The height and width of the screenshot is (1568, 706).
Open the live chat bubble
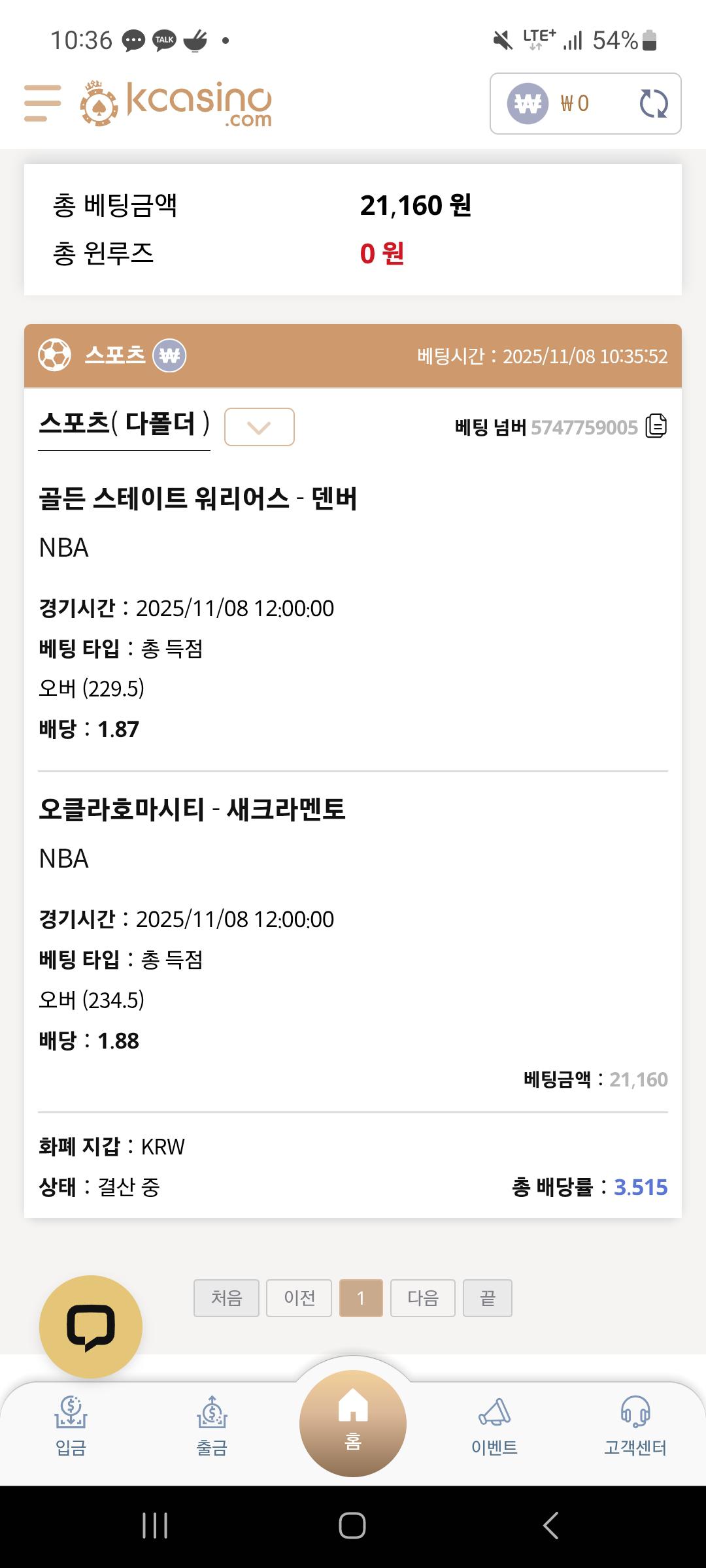coord(91,1327)
